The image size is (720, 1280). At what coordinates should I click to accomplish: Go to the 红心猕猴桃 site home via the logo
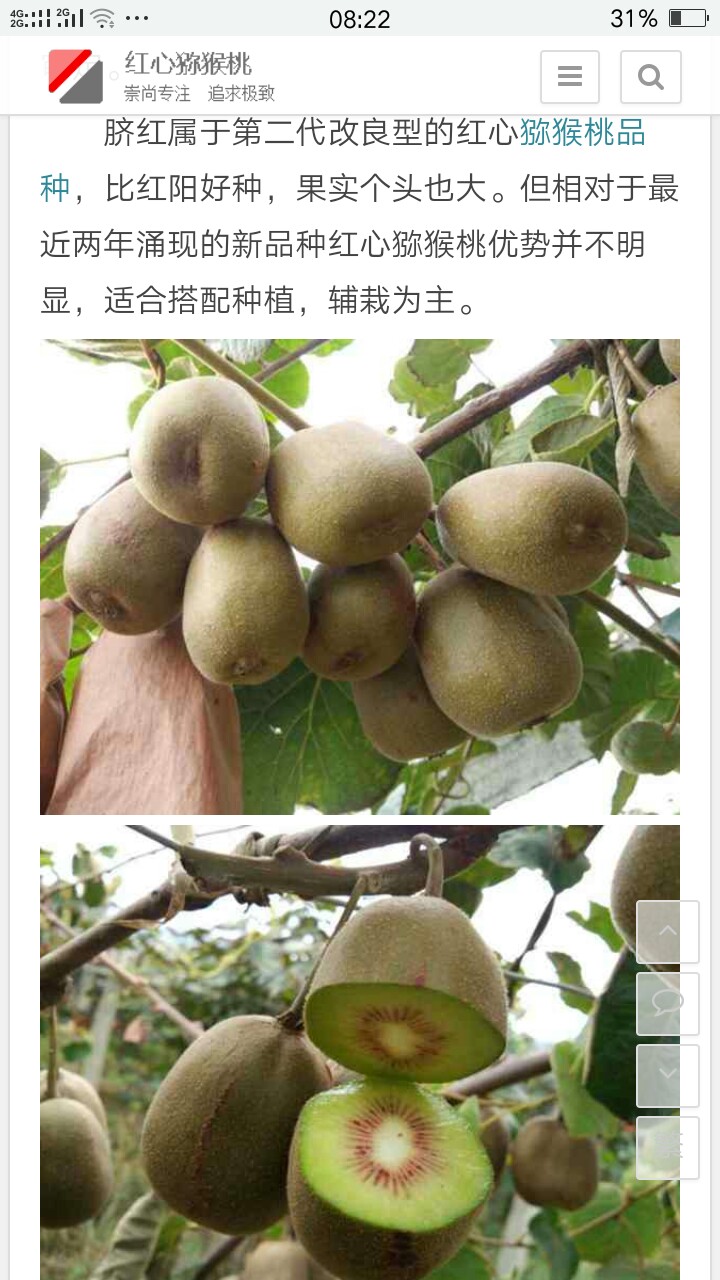point(76,77)
